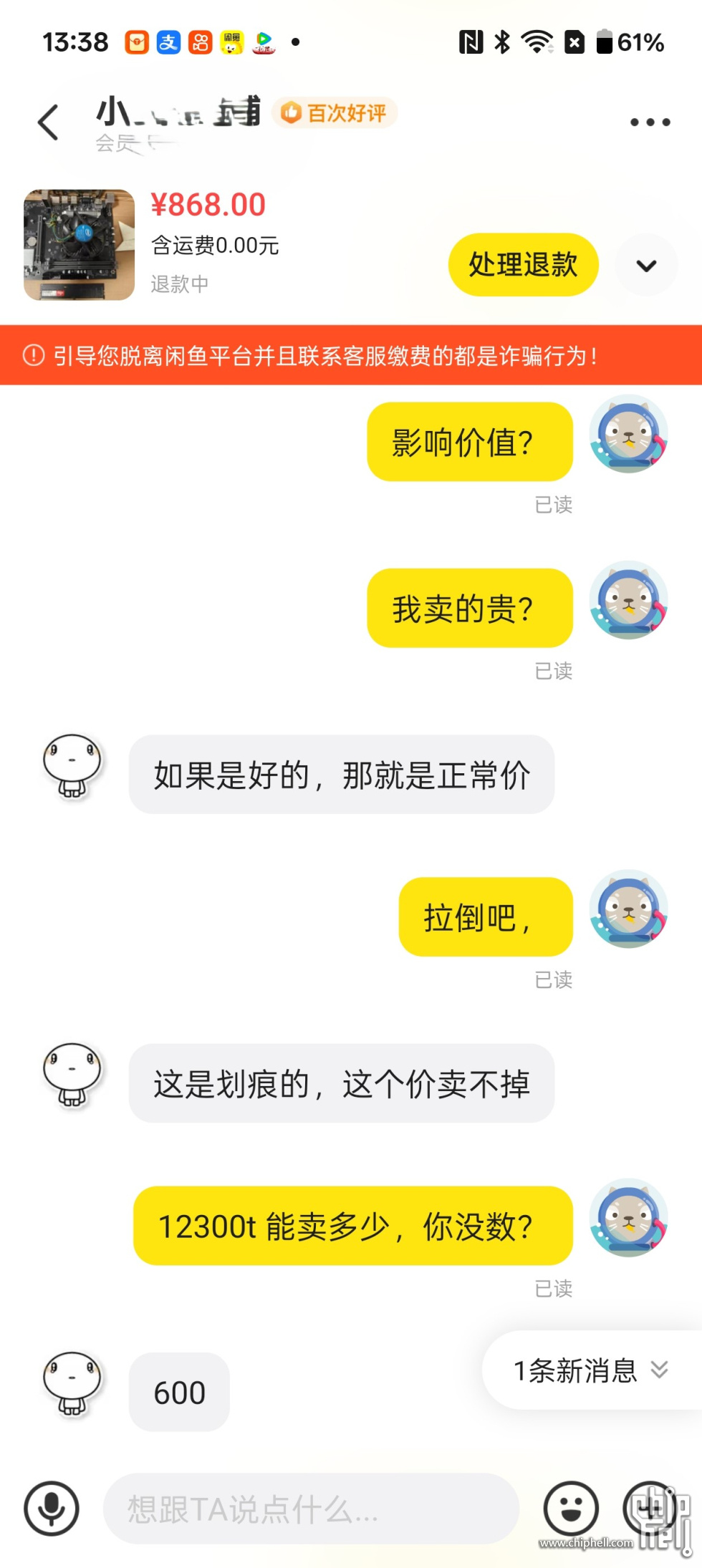
Task: Switch to voice message input
Action: tap(52, 1508)
